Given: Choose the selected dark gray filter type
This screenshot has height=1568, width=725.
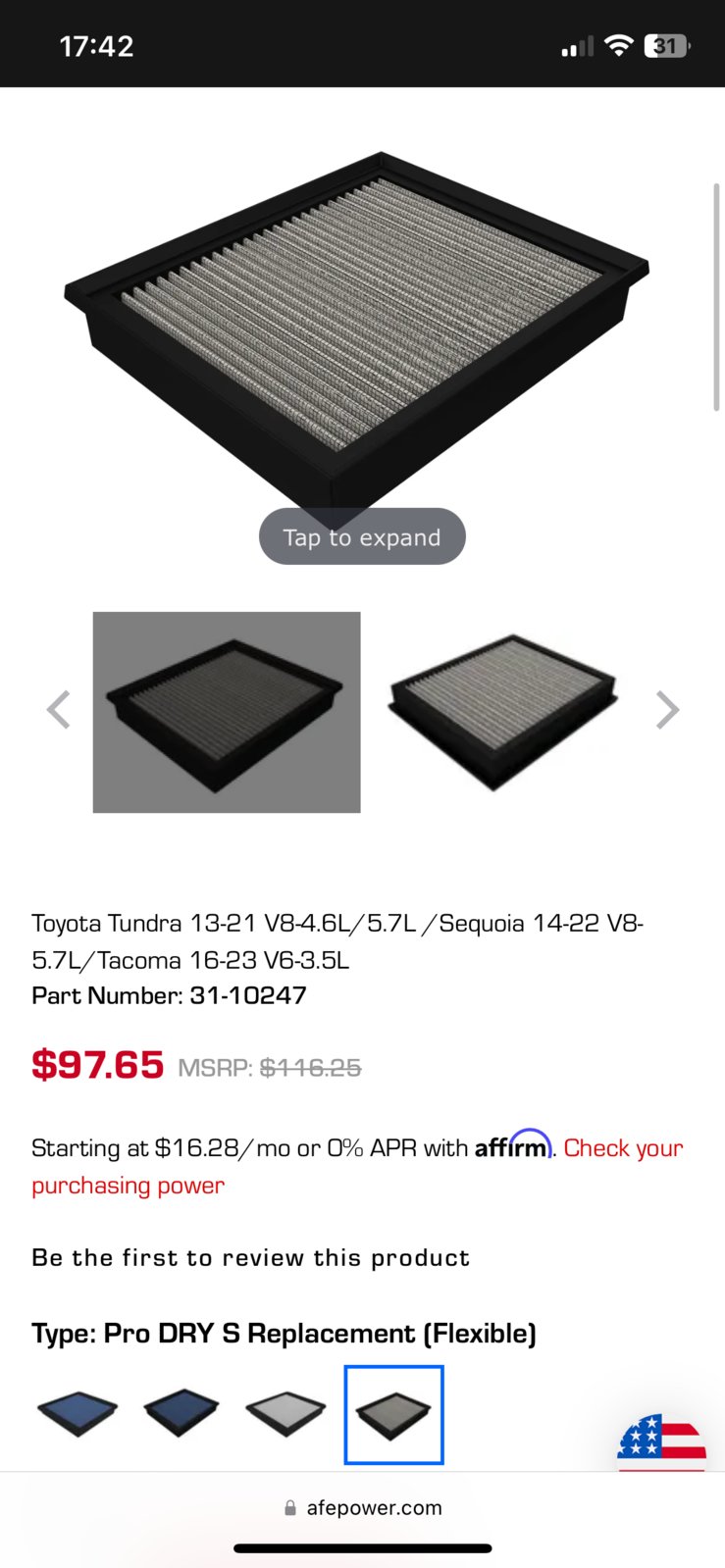Looking at the screenshot, I should [x=393, y=1414].
